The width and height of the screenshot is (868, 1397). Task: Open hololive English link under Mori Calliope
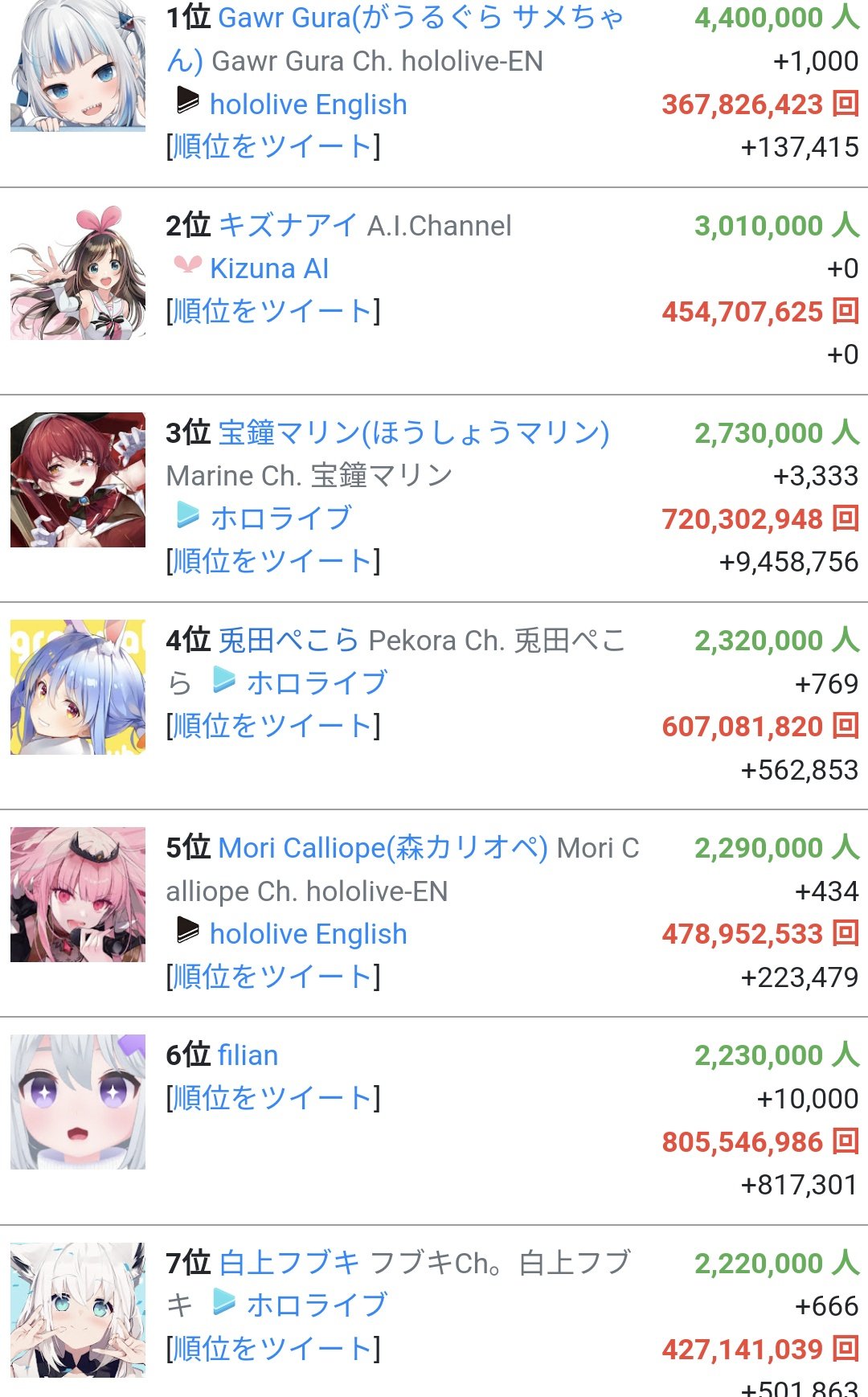point(308,934)
